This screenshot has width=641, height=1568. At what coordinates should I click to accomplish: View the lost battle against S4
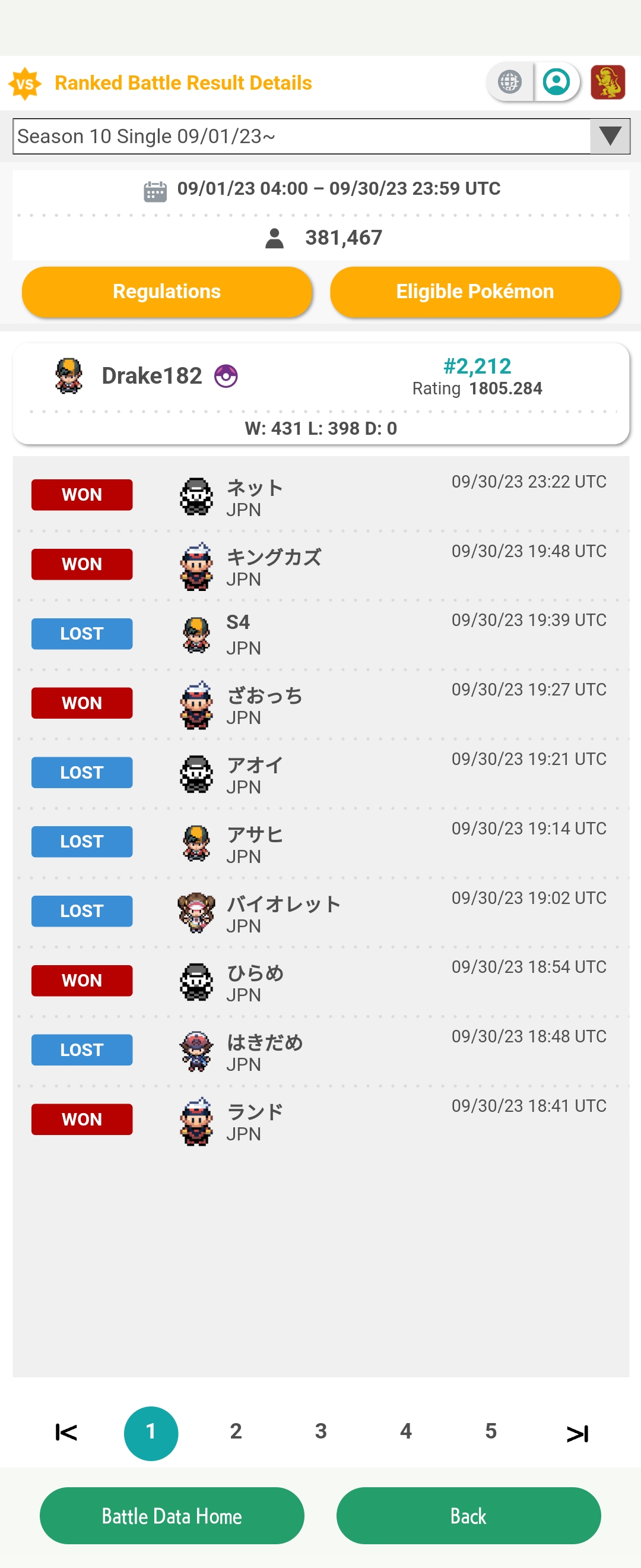(x=320, y=634)
